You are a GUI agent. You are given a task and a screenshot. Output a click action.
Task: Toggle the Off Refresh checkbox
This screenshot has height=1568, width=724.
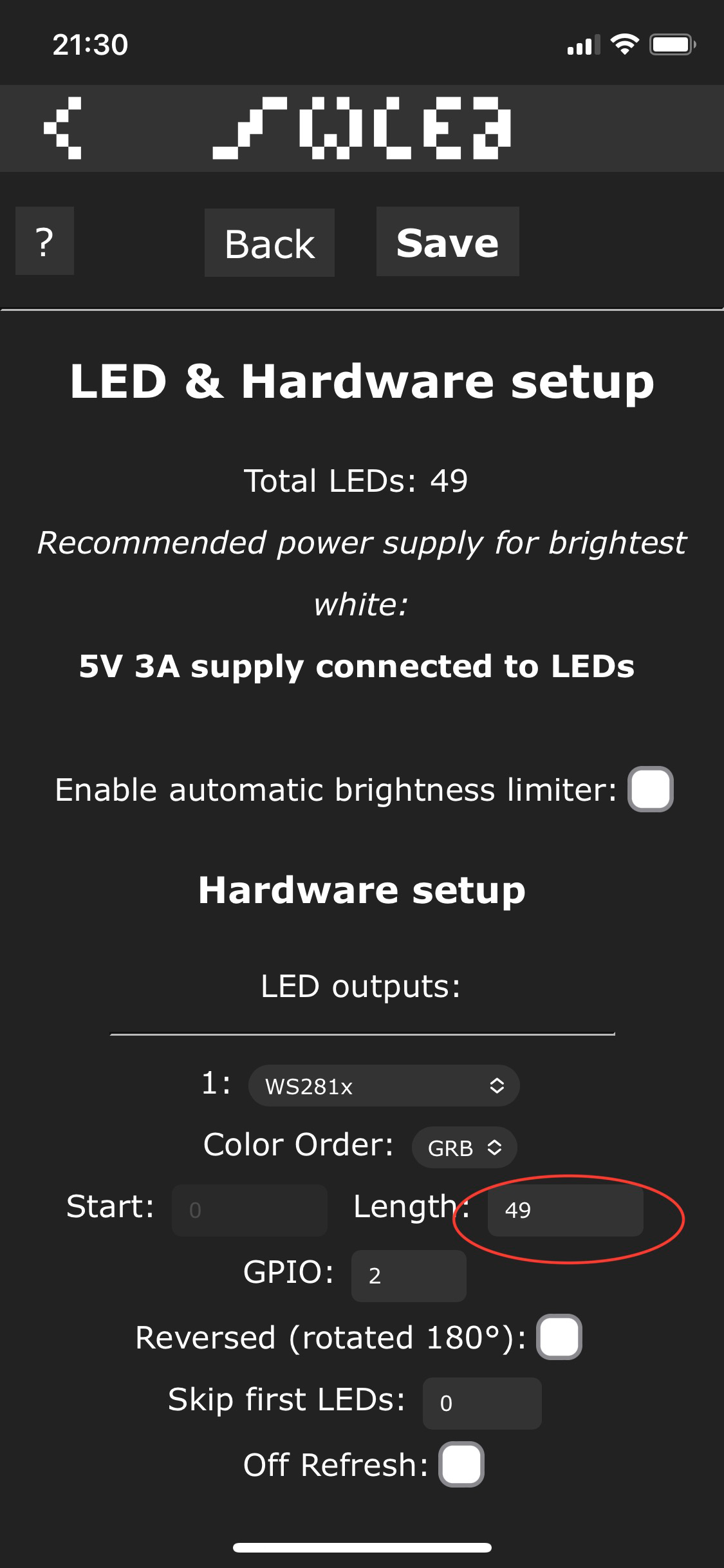[x=461, y=1464]
